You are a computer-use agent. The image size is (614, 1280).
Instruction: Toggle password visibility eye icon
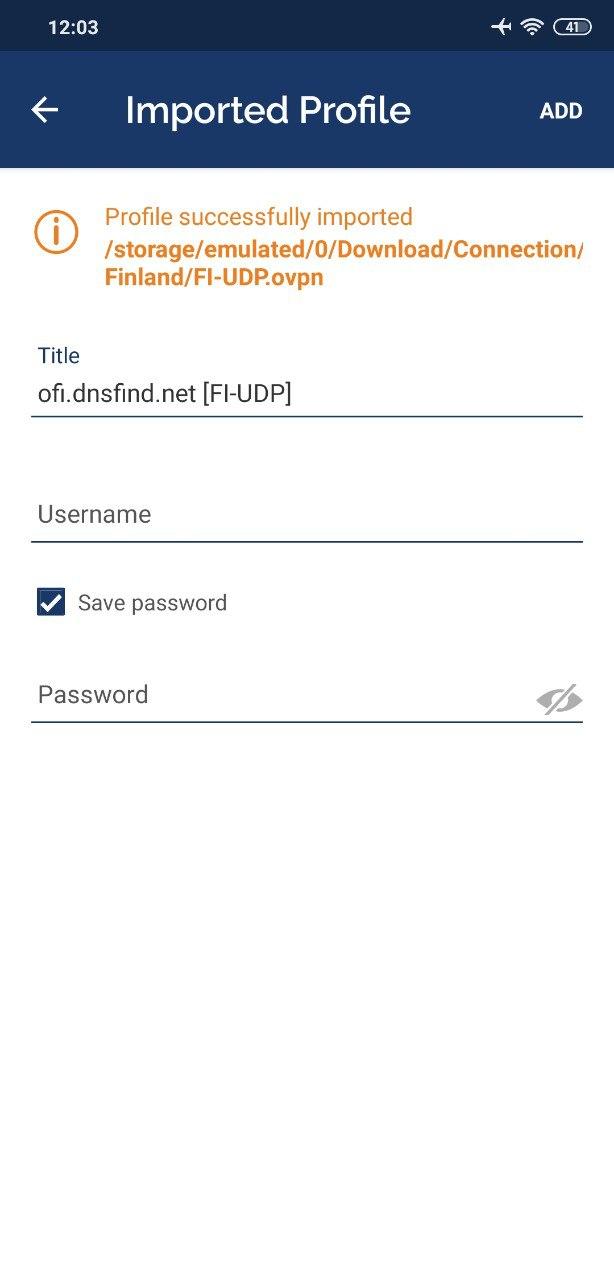point(559,700)
